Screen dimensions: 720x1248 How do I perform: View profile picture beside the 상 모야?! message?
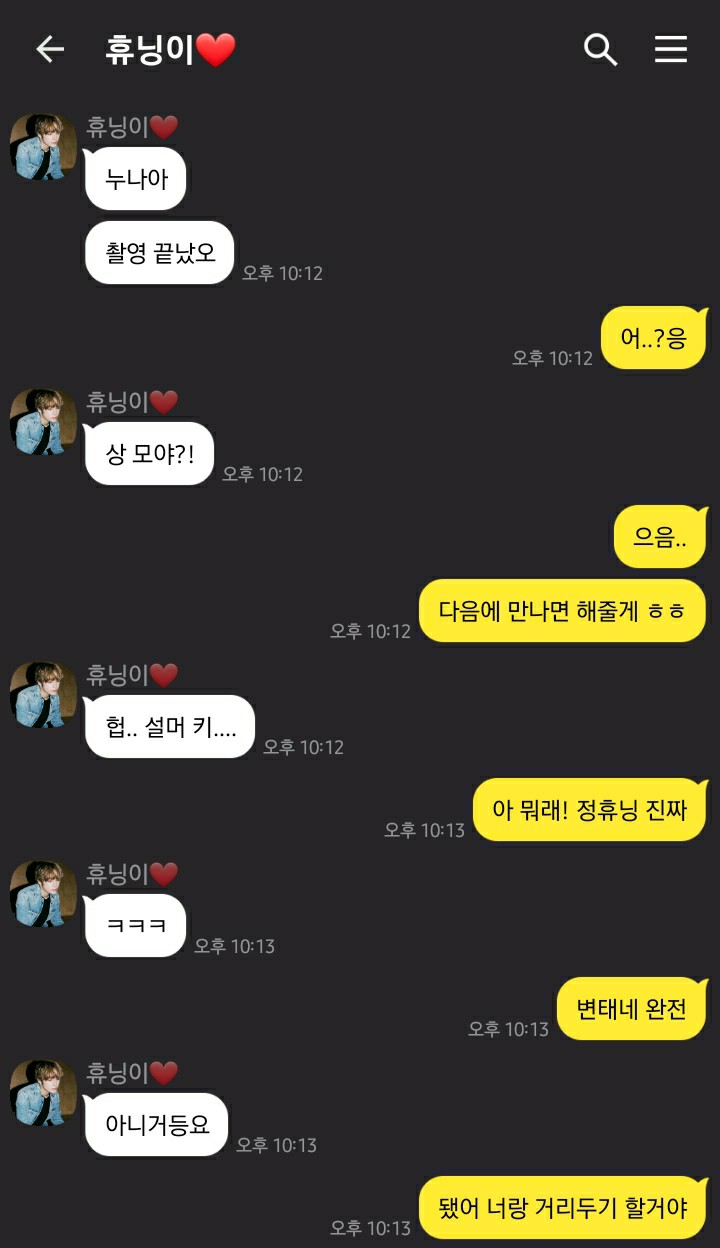point(44,422)
